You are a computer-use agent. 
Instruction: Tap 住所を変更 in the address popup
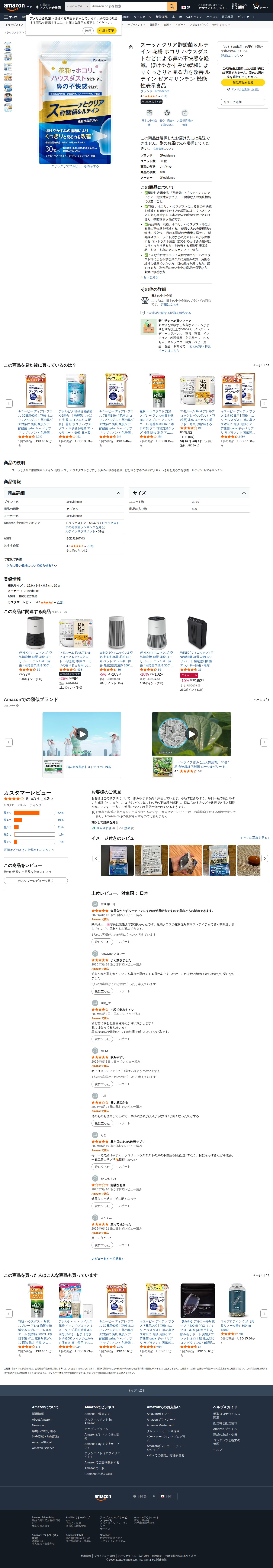[x=106, y=30]
